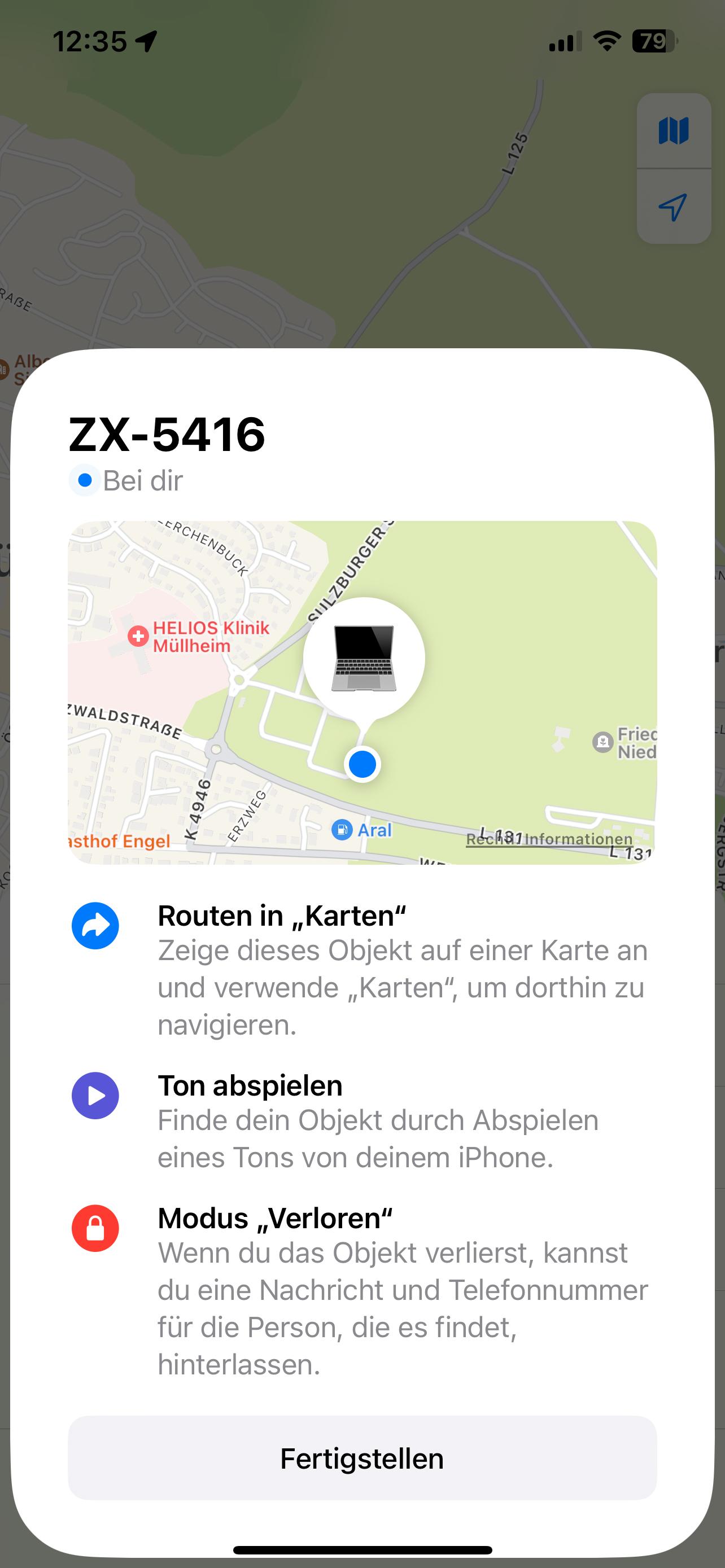This screenshot has width=725, height=1568.
Task: Play a sound with Ton abspielen
Action: point(250,1087)
